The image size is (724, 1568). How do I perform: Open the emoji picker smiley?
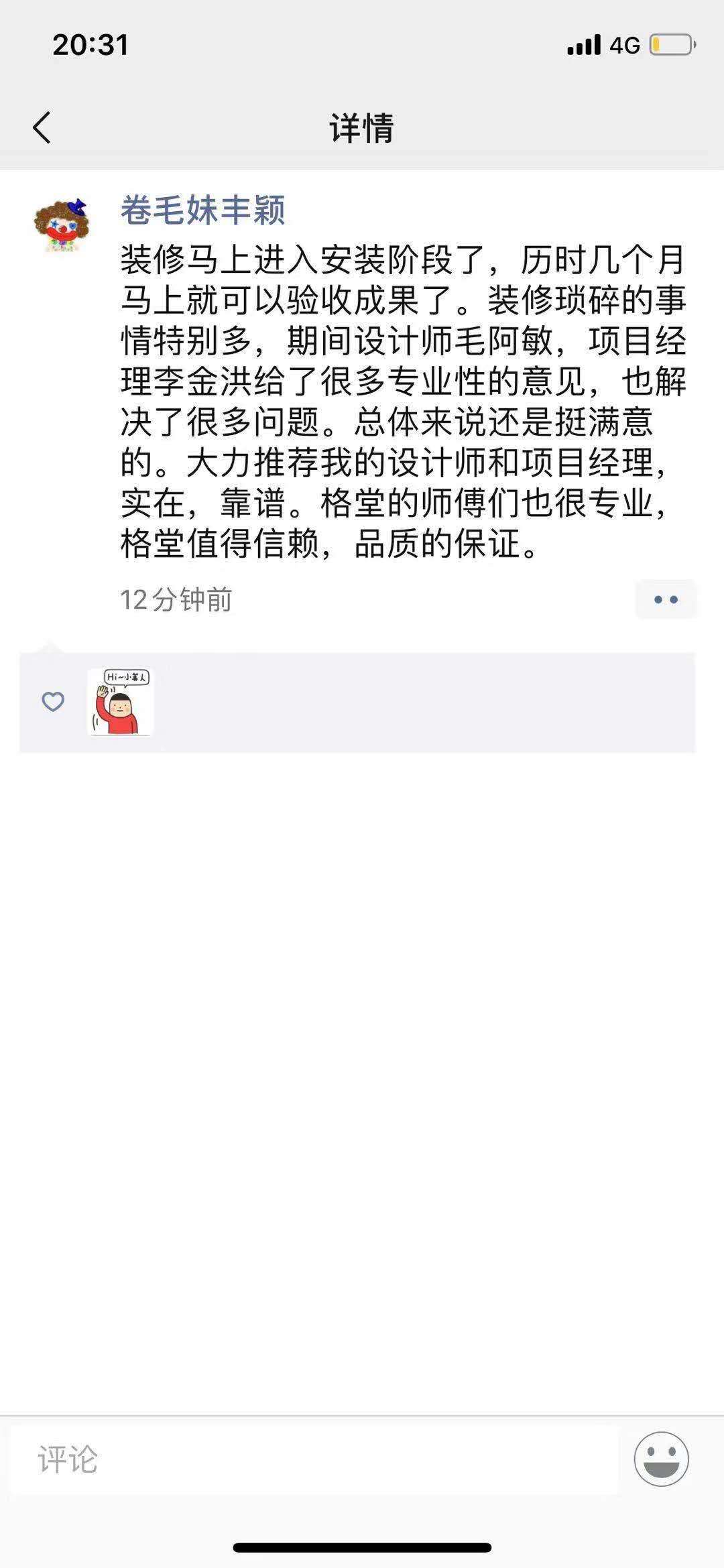point(661,1459)
